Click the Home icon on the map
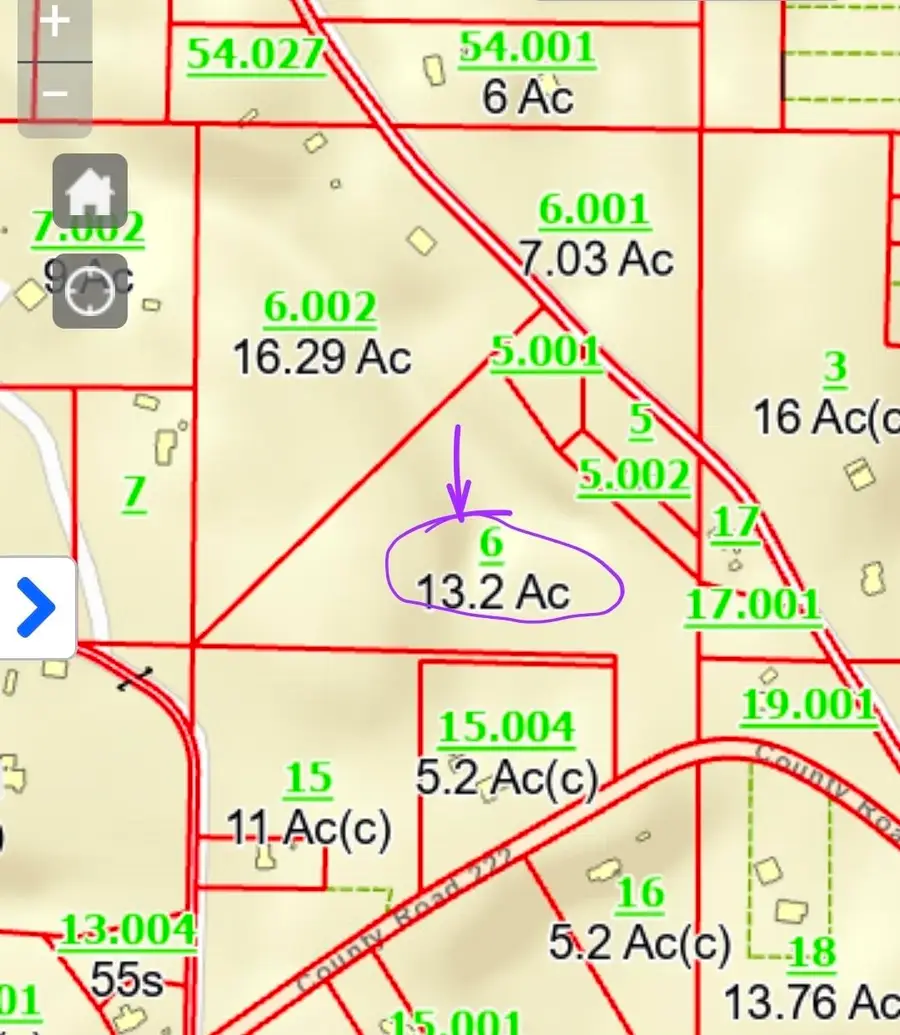Screen dimensions: 900x1035 click(90, 190)
